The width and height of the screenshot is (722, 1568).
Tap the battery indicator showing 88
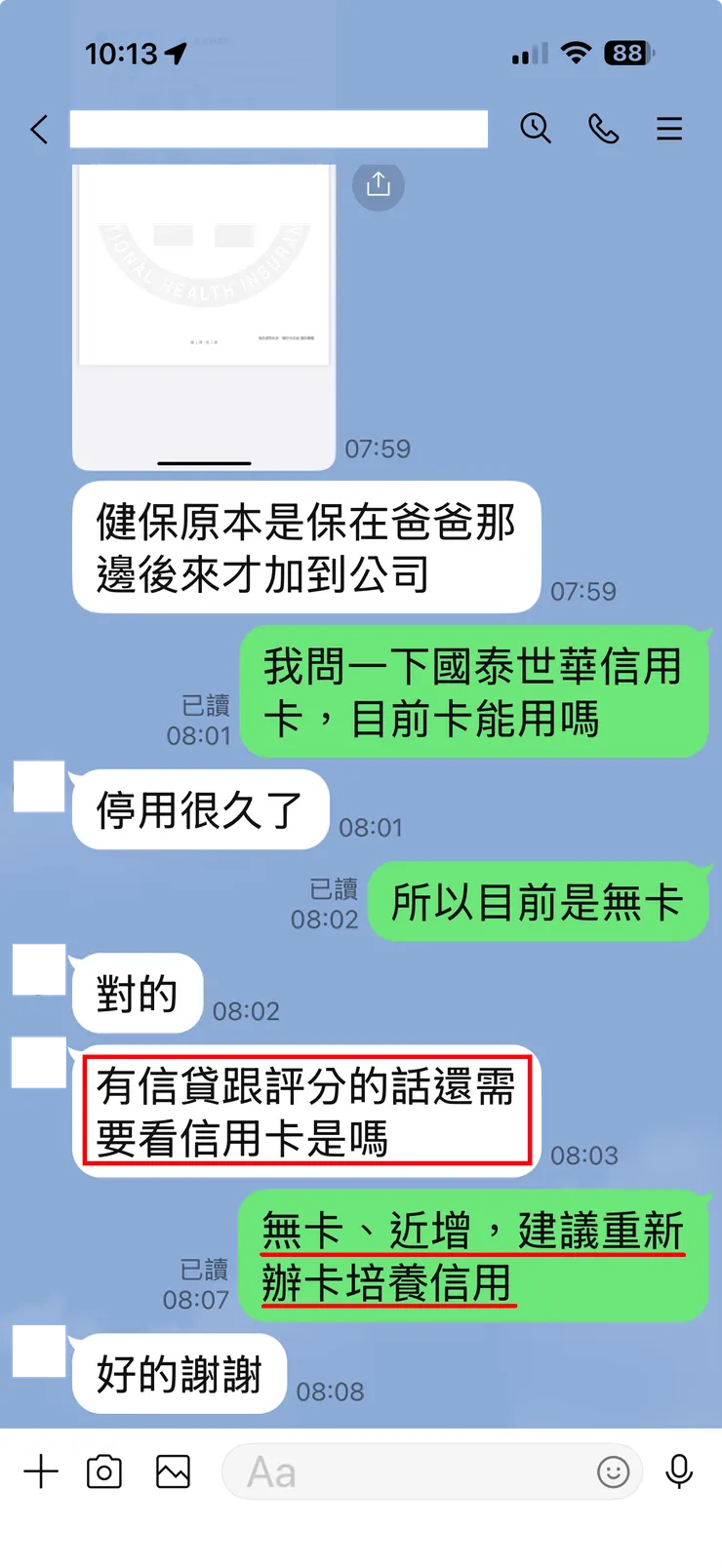[627, 55]
